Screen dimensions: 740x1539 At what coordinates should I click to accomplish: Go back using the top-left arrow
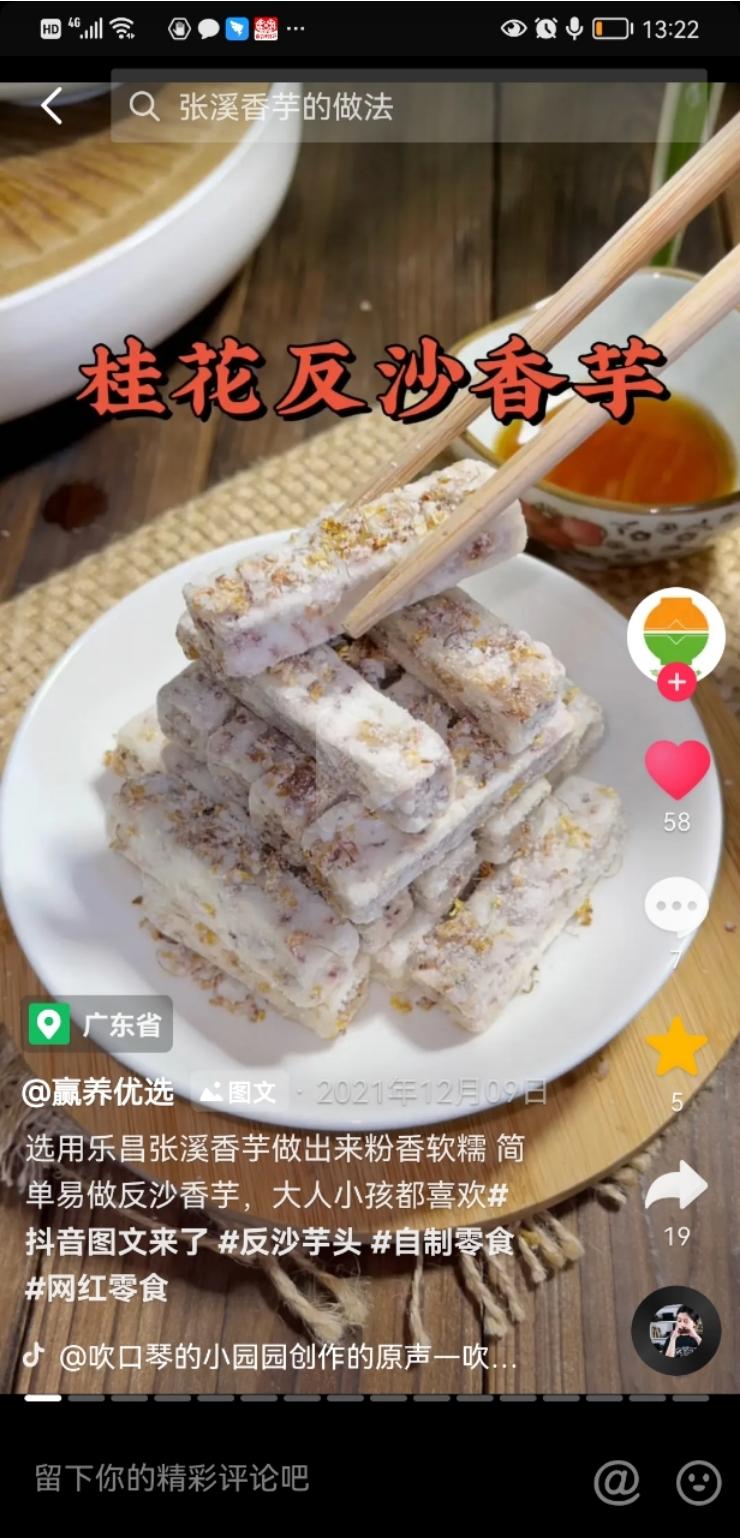(x=52, y=106)
